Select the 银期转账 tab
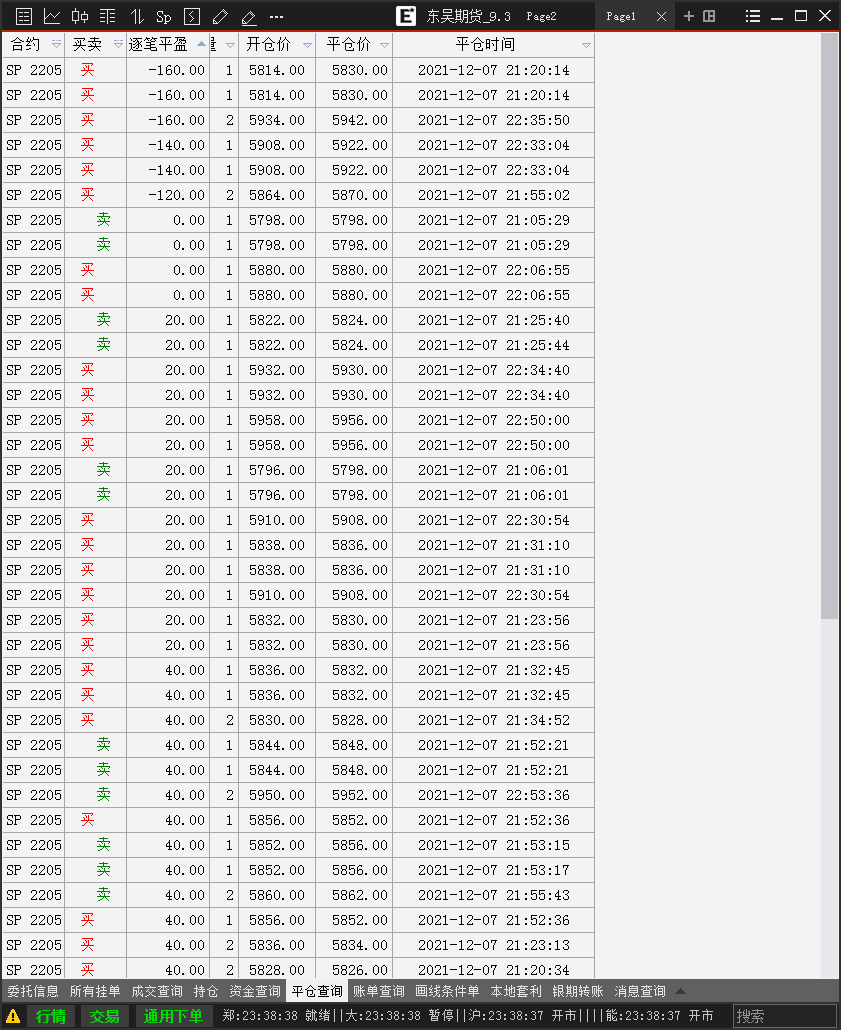The height and width of the screenshot is (1030, 841). [x=578, y=992]
